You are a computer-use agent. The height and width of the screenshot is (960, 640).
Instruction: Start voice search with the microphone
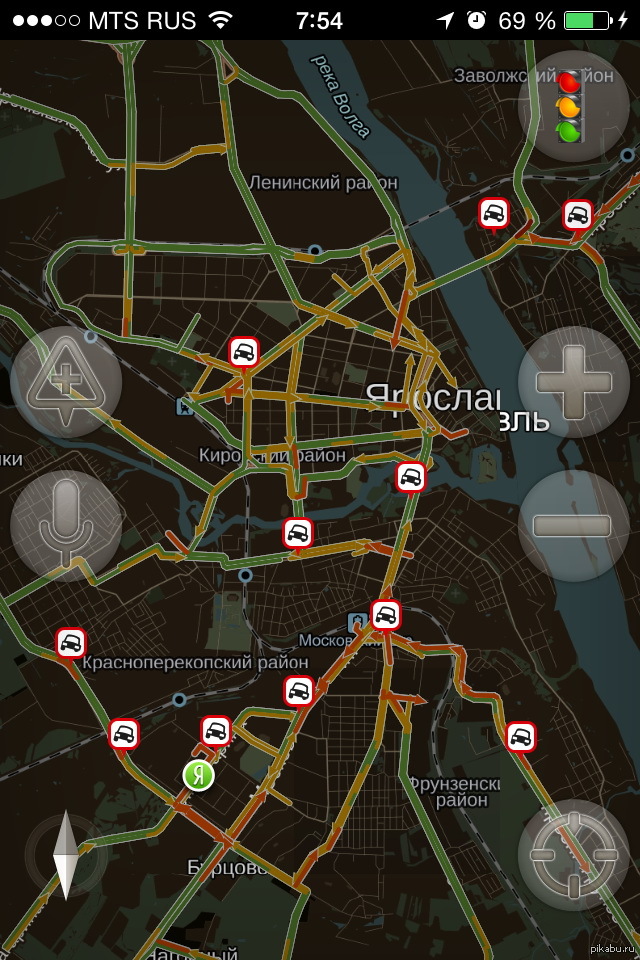pos(65,526)
